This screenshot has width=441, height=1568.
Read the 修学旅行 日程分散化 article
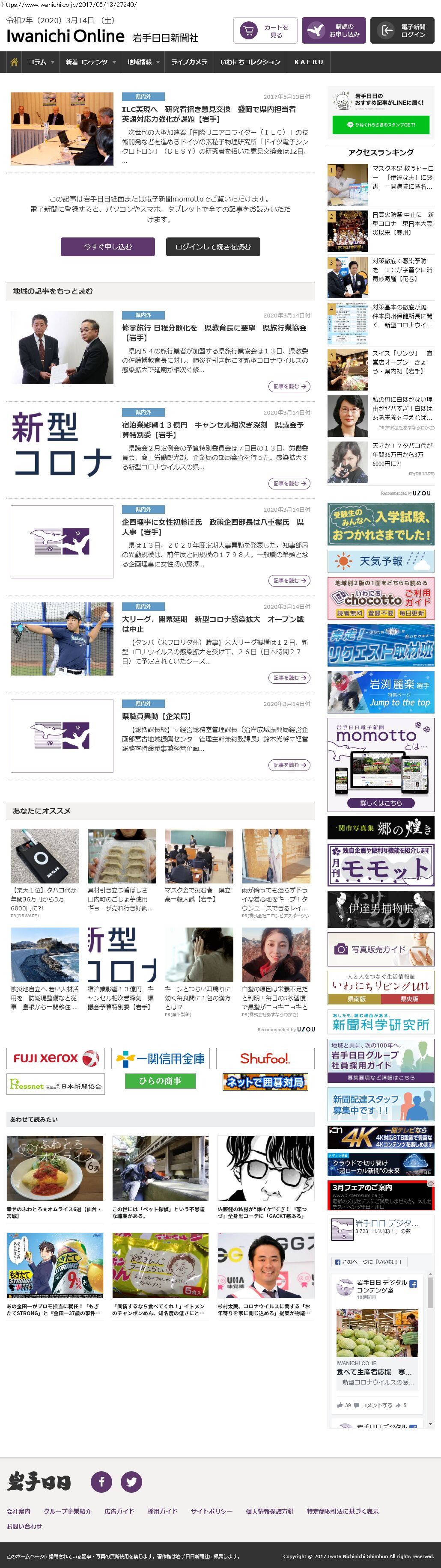click(213, 332)
